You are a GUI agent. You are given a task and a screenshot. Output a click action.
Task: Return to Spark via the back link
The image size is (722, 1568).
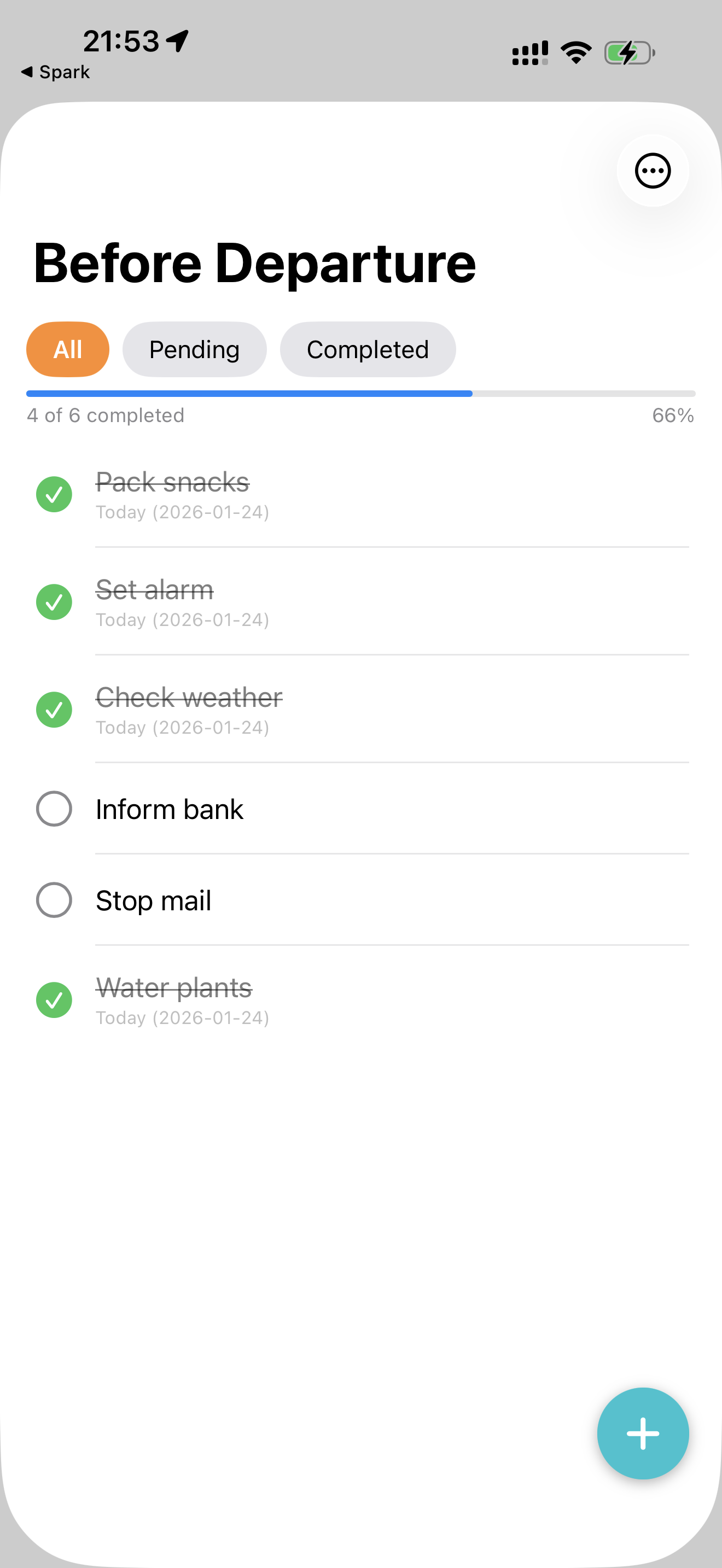57,71
